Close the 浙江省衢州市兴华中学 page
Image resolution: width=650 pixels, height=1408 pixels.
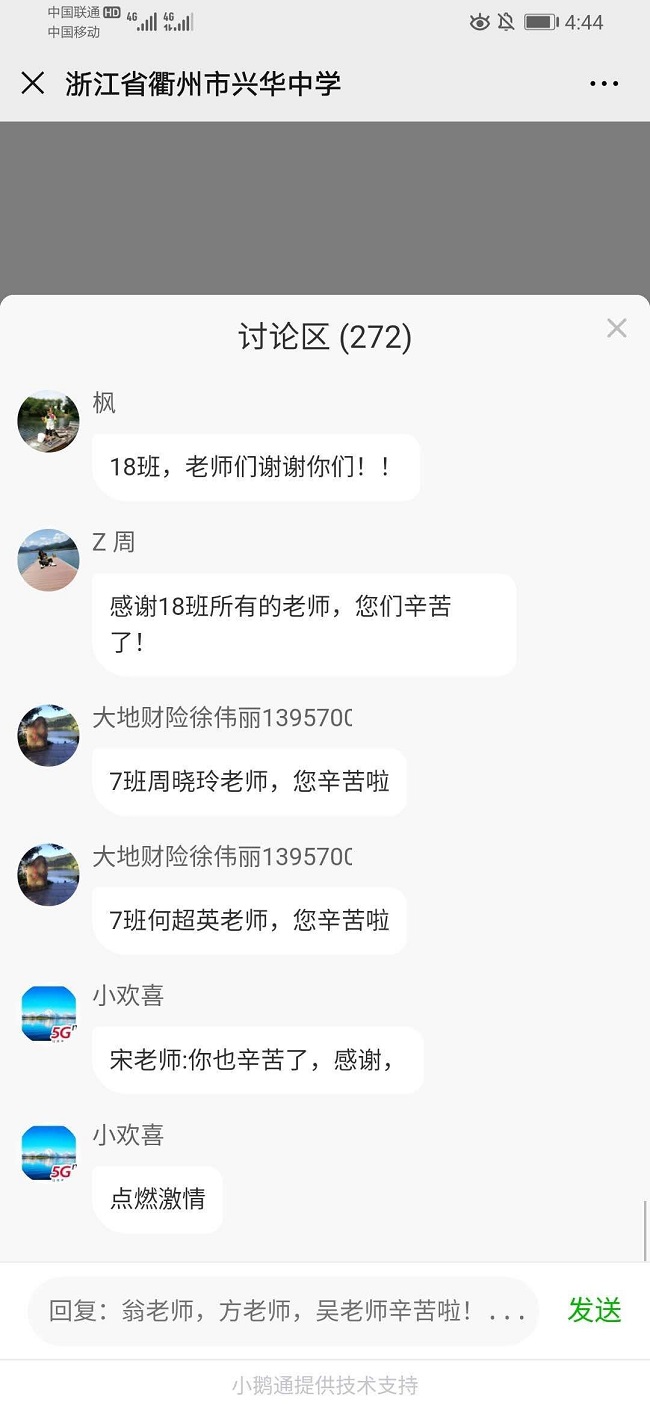pyautogui.click(x=33, y=83)
